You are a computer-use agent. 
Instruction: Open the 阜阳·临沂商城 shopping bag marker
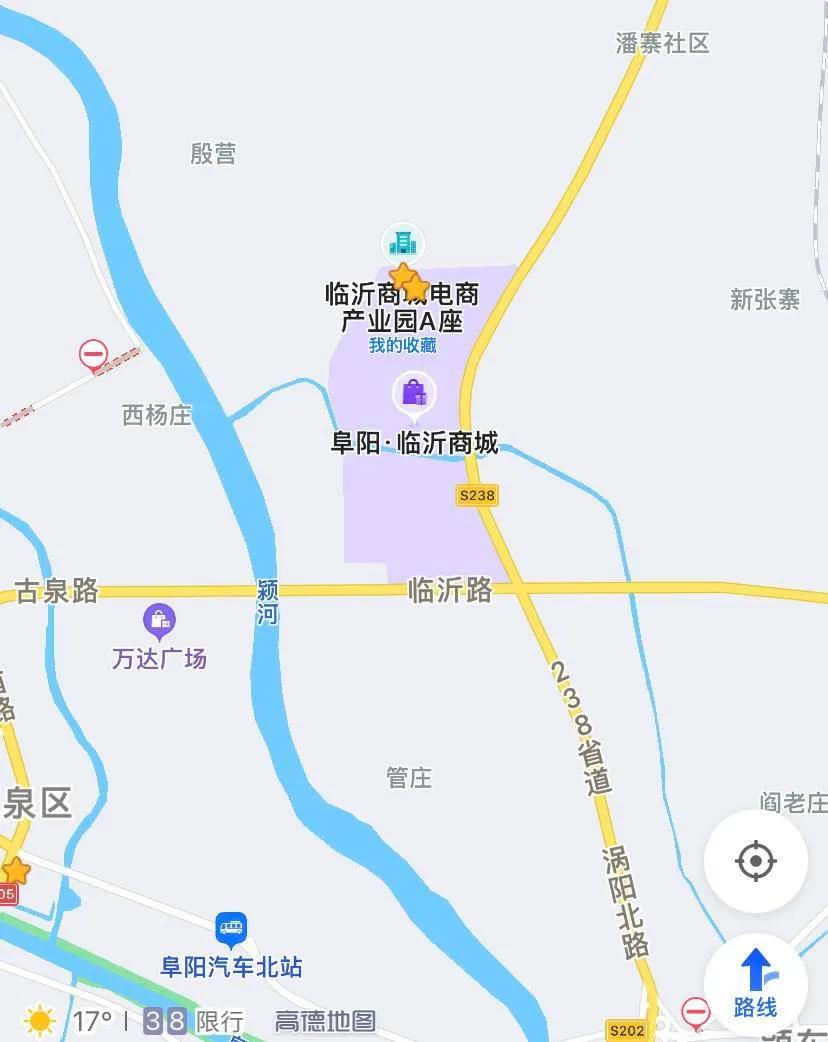414,393
